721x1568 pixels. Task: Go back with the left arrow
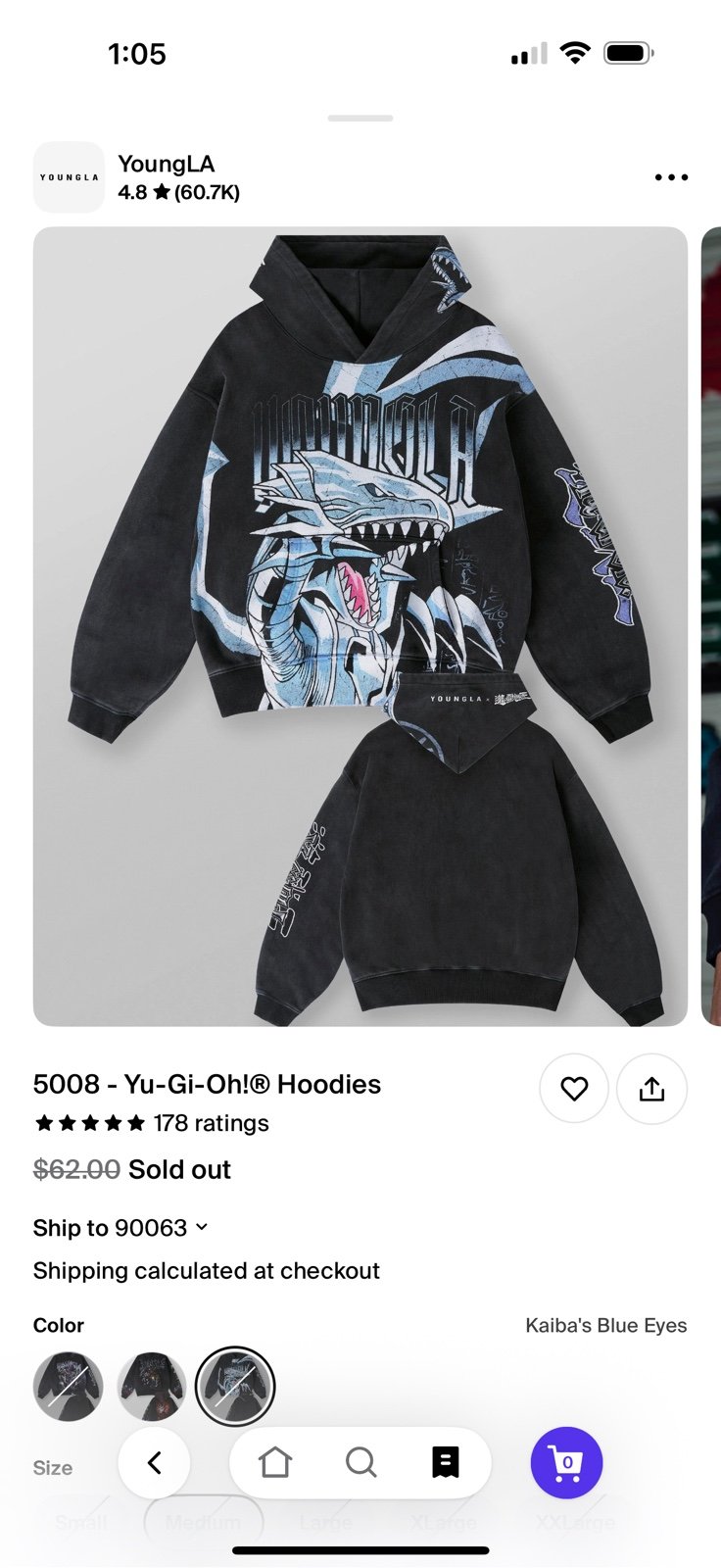coord(154,1462)
